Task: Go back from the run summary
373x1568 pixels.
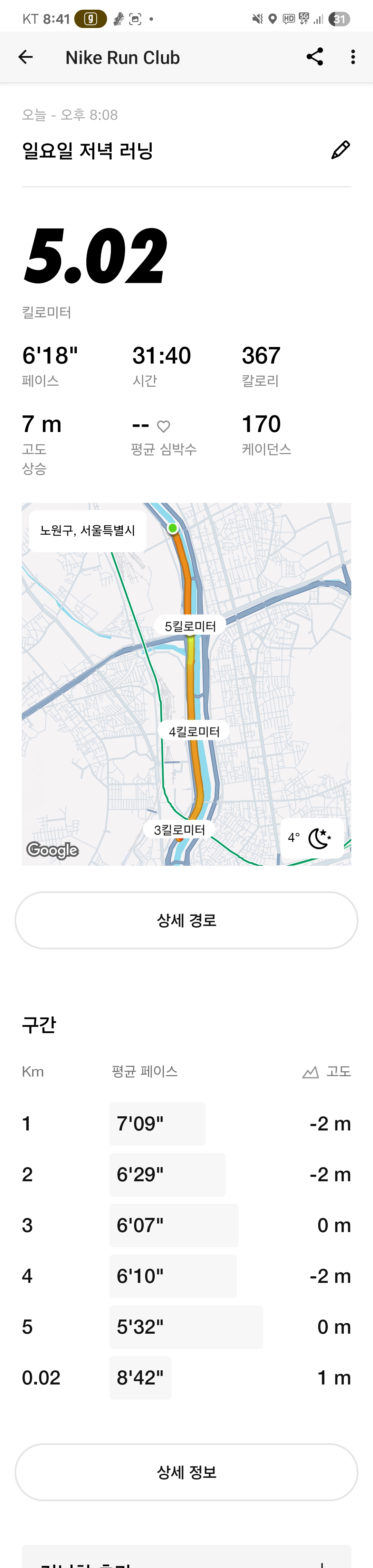Action: [x=26, y=57]
